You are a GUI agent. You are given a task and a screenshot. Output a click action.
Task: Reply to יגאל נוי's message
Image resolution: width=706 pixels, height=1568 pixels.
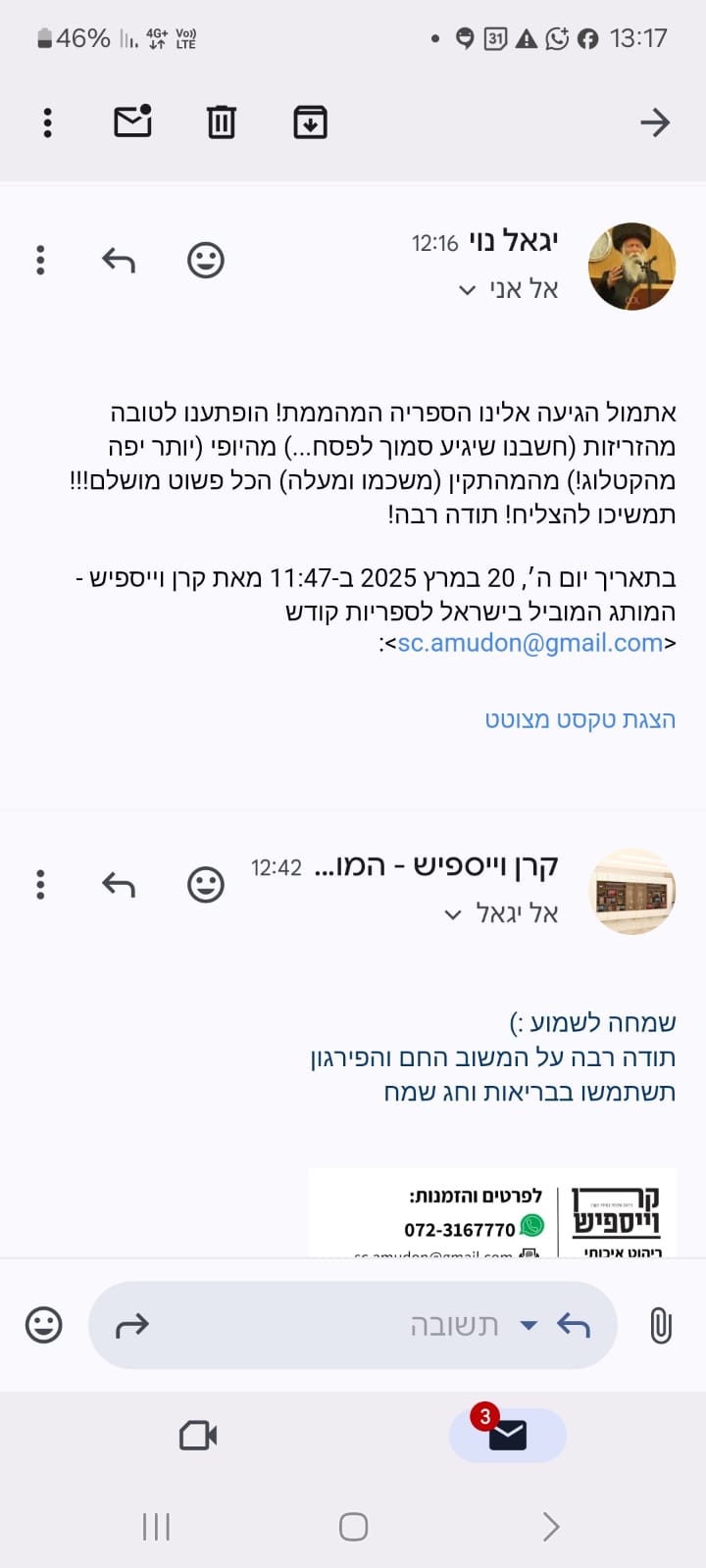(x=119, y=261)
